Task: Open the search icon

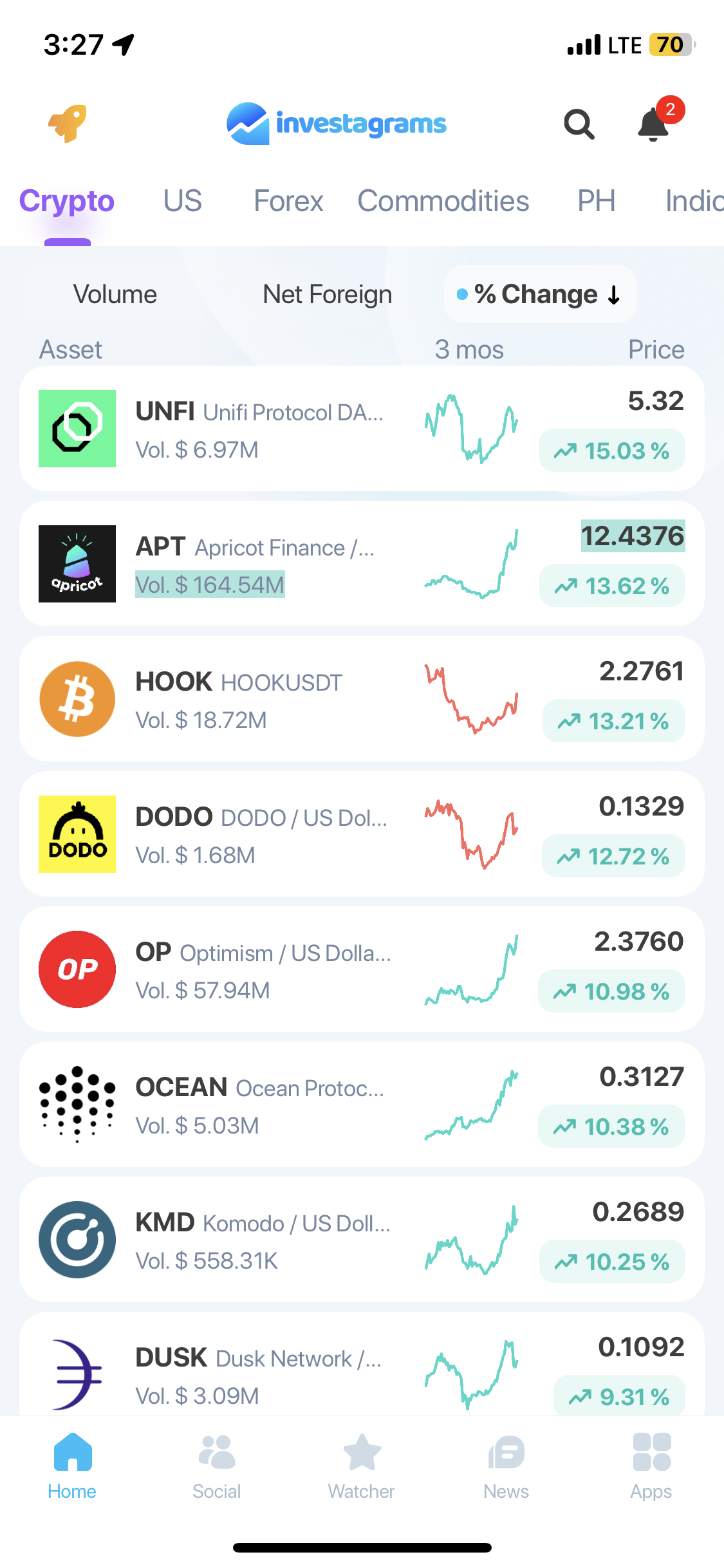Action: click(579, 125)
